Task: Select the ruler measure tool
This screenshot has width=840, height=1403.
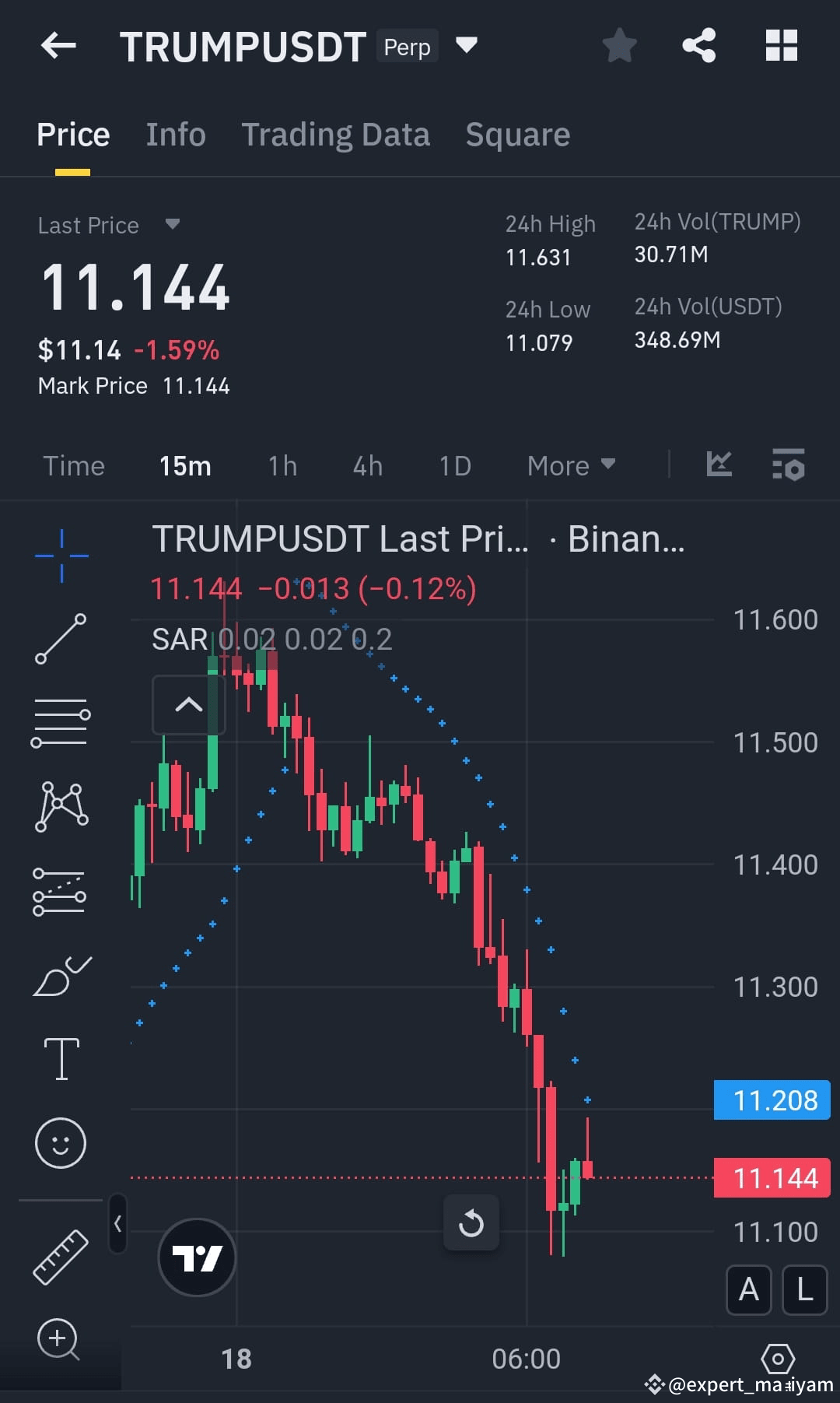Action: click(61, 1255)
